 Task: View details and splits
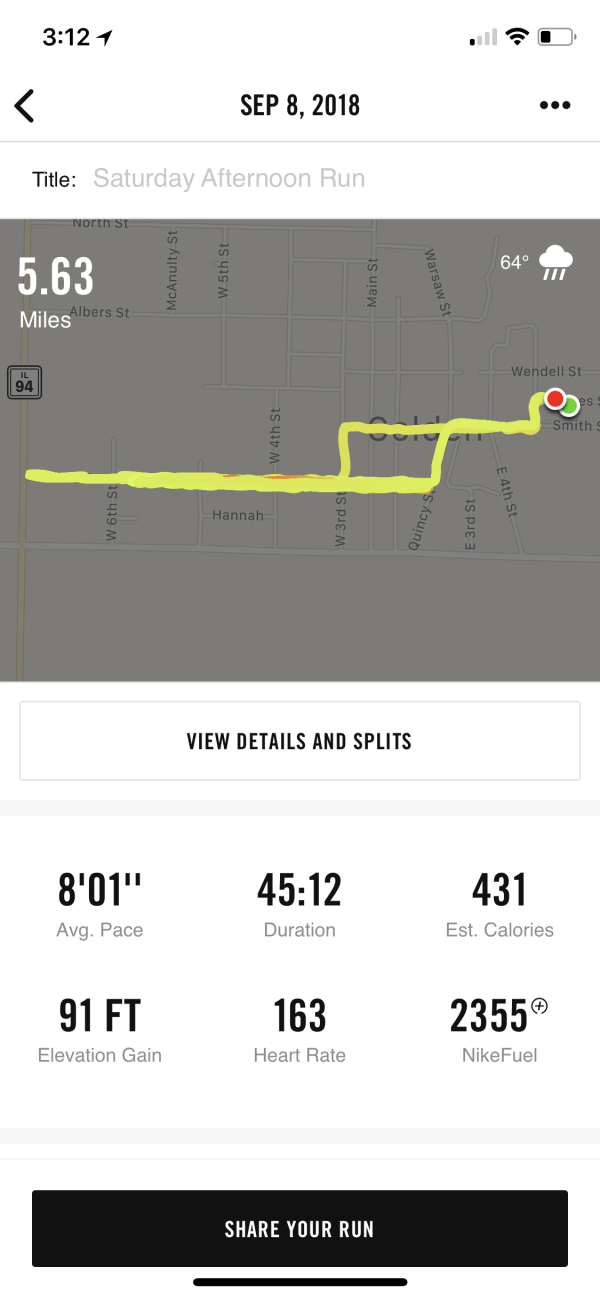tap(300, 741)
